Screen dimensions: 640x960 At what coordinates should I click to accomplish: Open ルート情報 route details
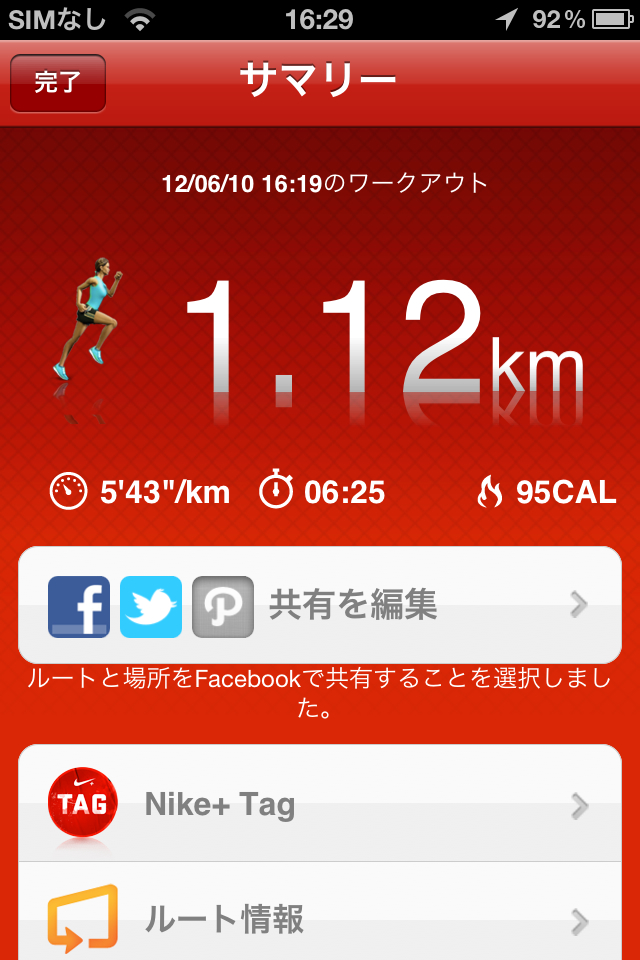(x=320, y=918)
